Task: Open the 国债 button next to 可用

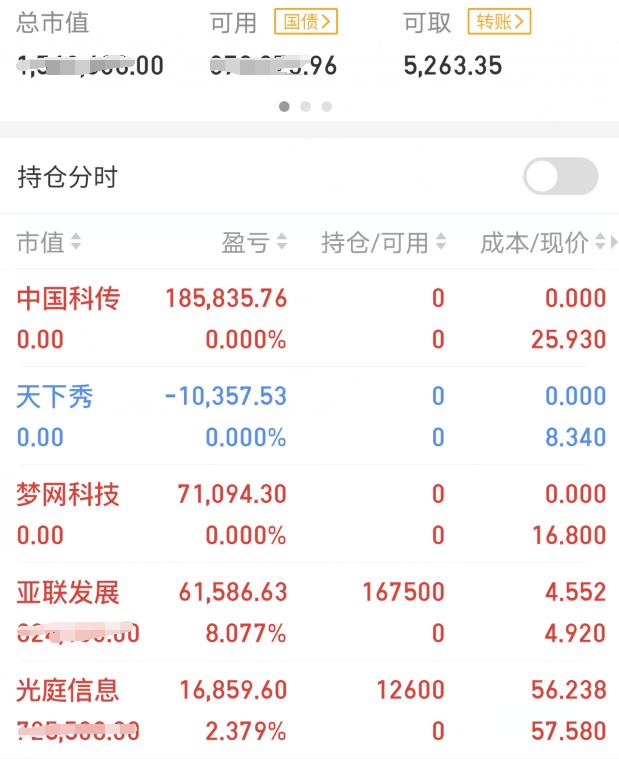Action: (x=305, y=22)
